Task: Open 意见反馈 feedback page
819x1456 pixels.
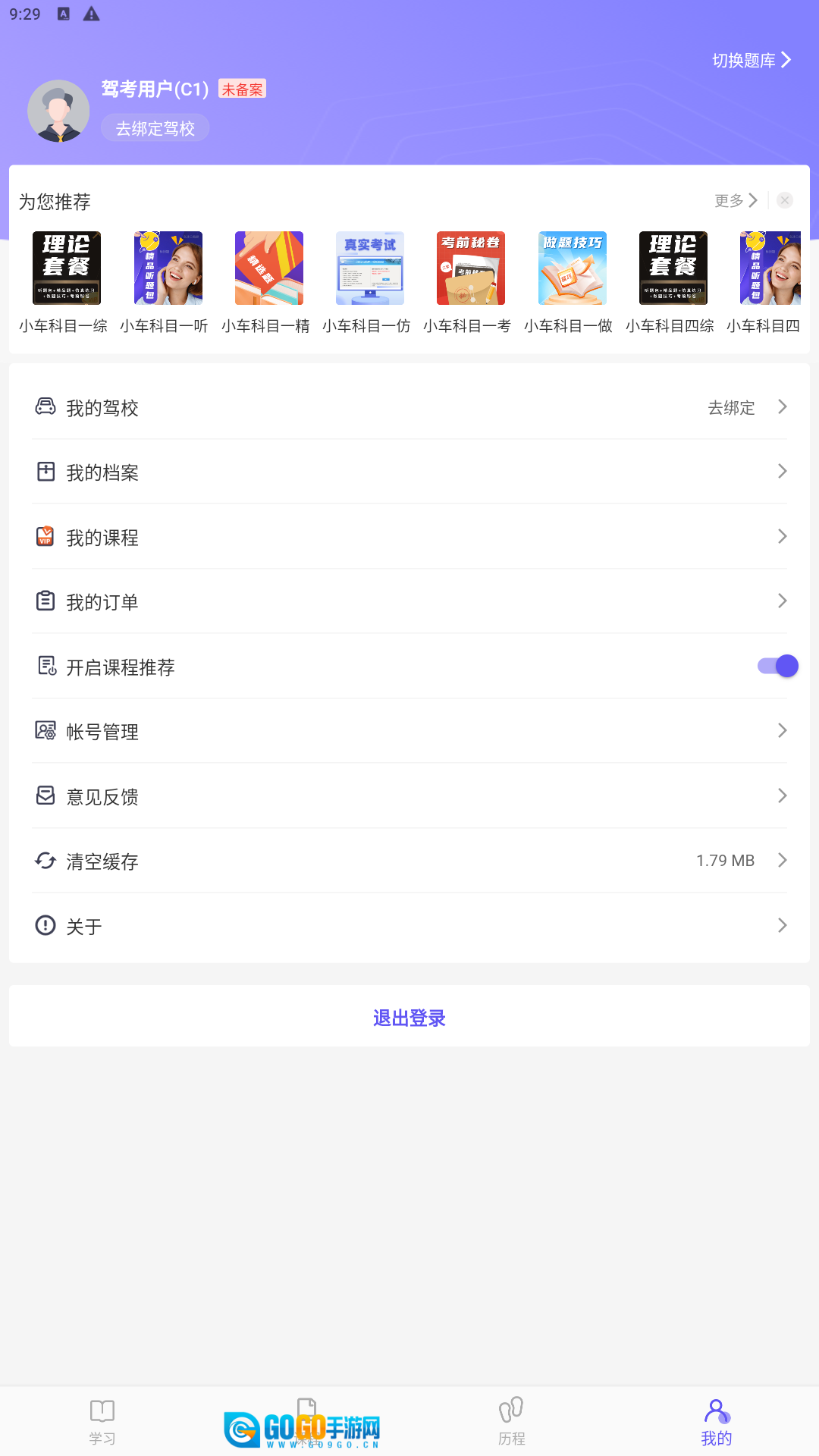Action: coord(409,796)
